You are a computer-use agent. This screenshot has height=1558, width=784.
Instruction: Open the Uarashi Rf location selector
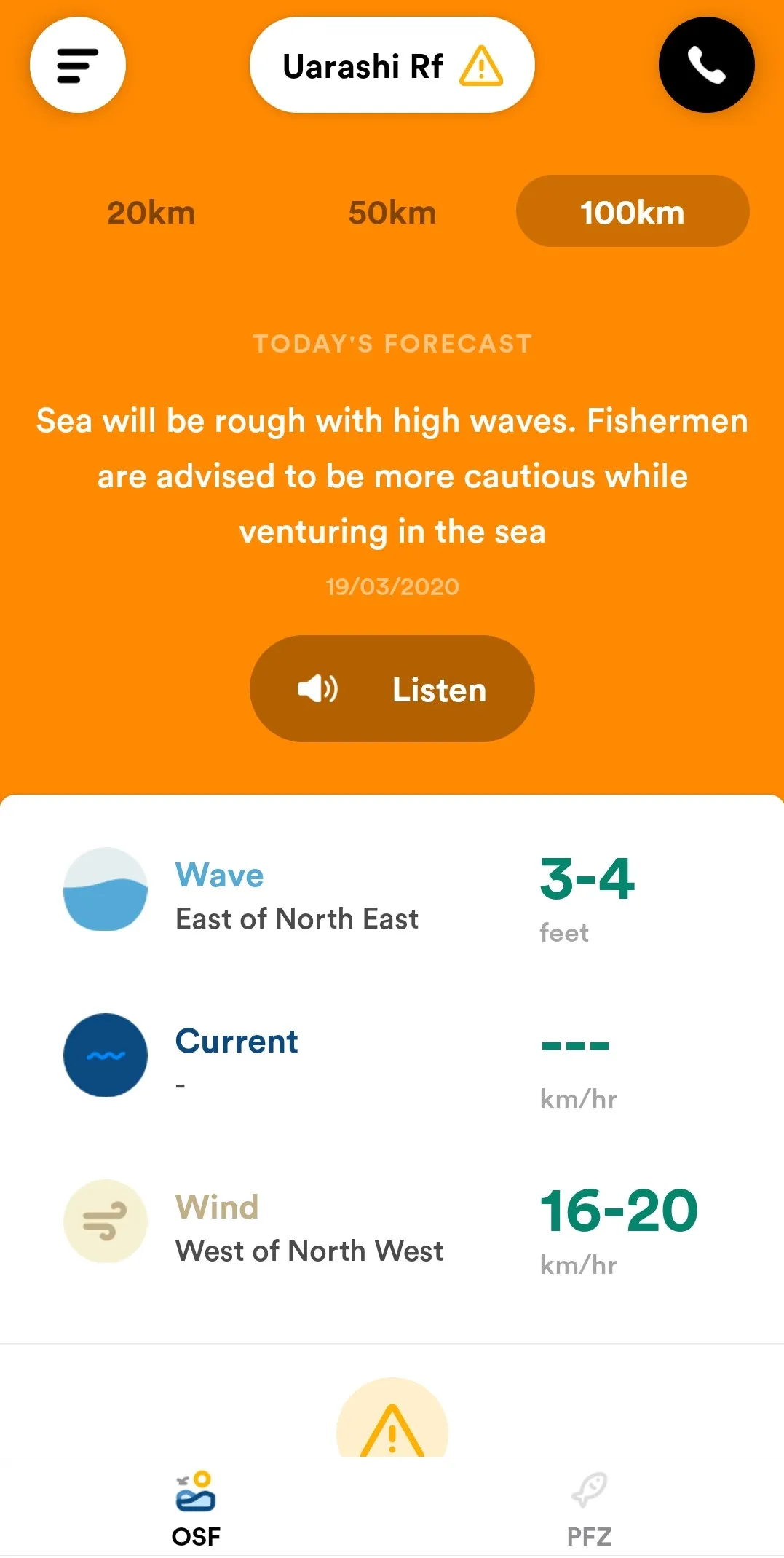(392, 66)
